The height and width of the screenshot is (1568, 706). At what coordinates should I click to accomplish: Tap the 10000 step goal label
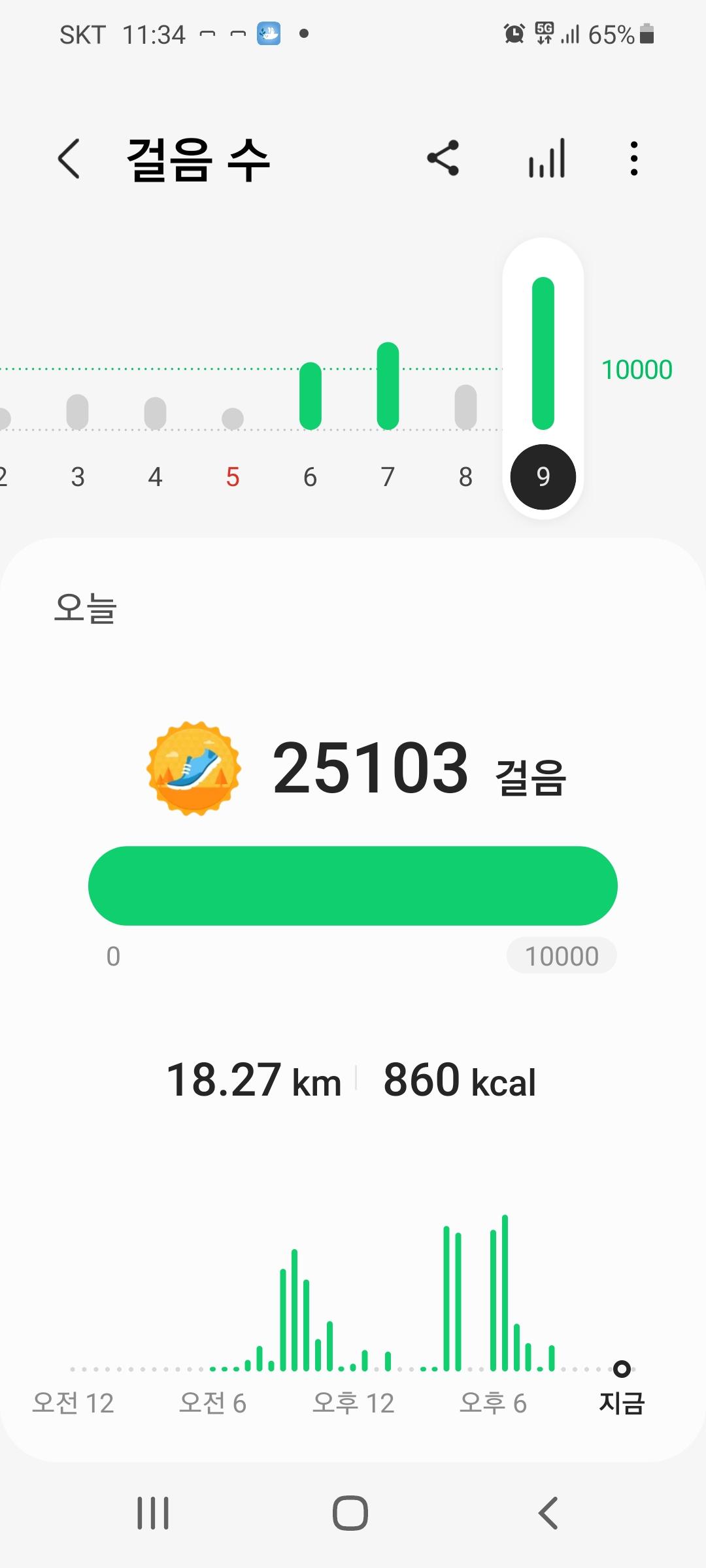pos(562,956)
